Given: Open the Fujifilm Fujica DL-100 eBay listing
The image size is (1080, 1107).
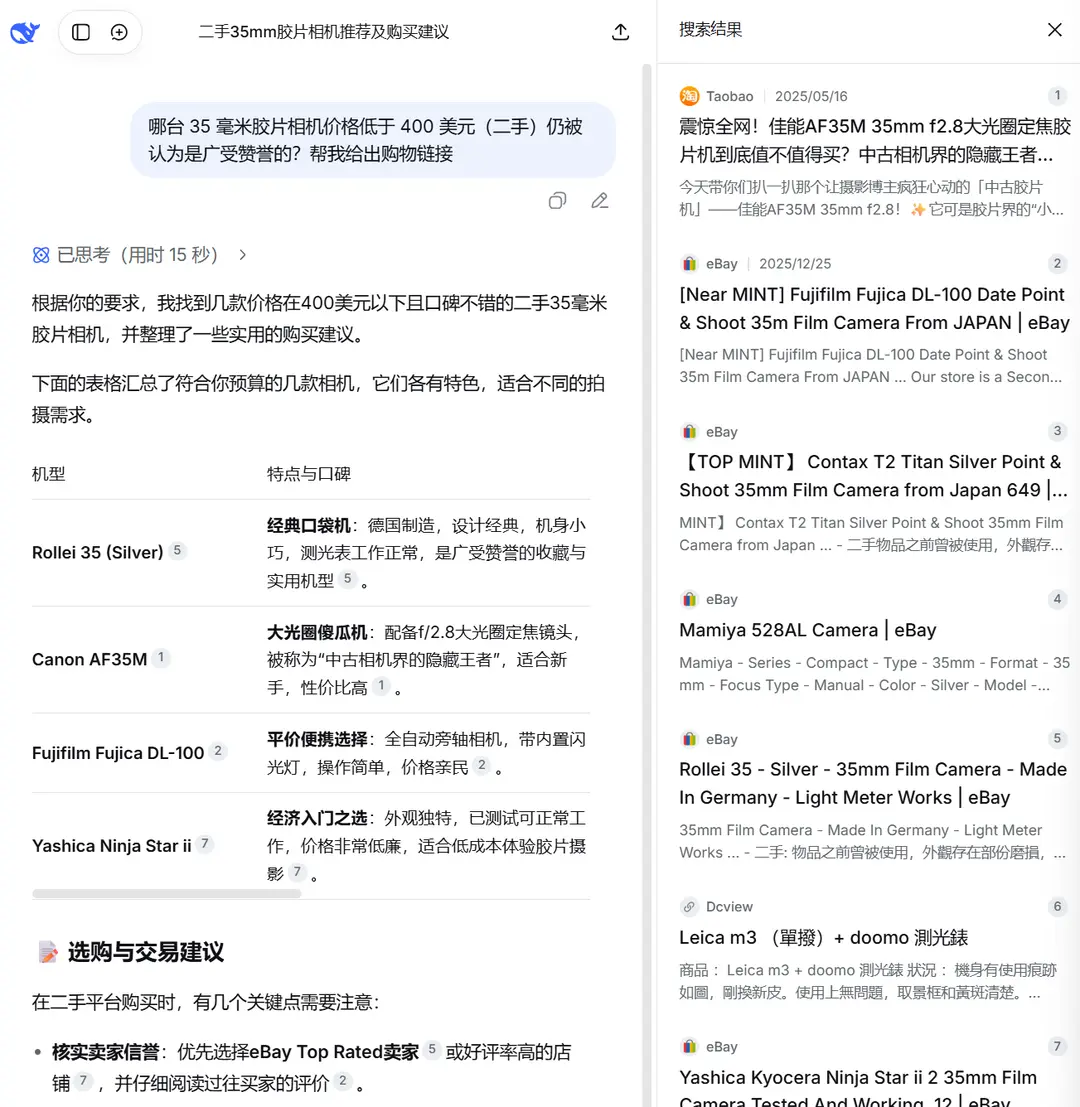Looking at the screenshot, I should point(872,308).
